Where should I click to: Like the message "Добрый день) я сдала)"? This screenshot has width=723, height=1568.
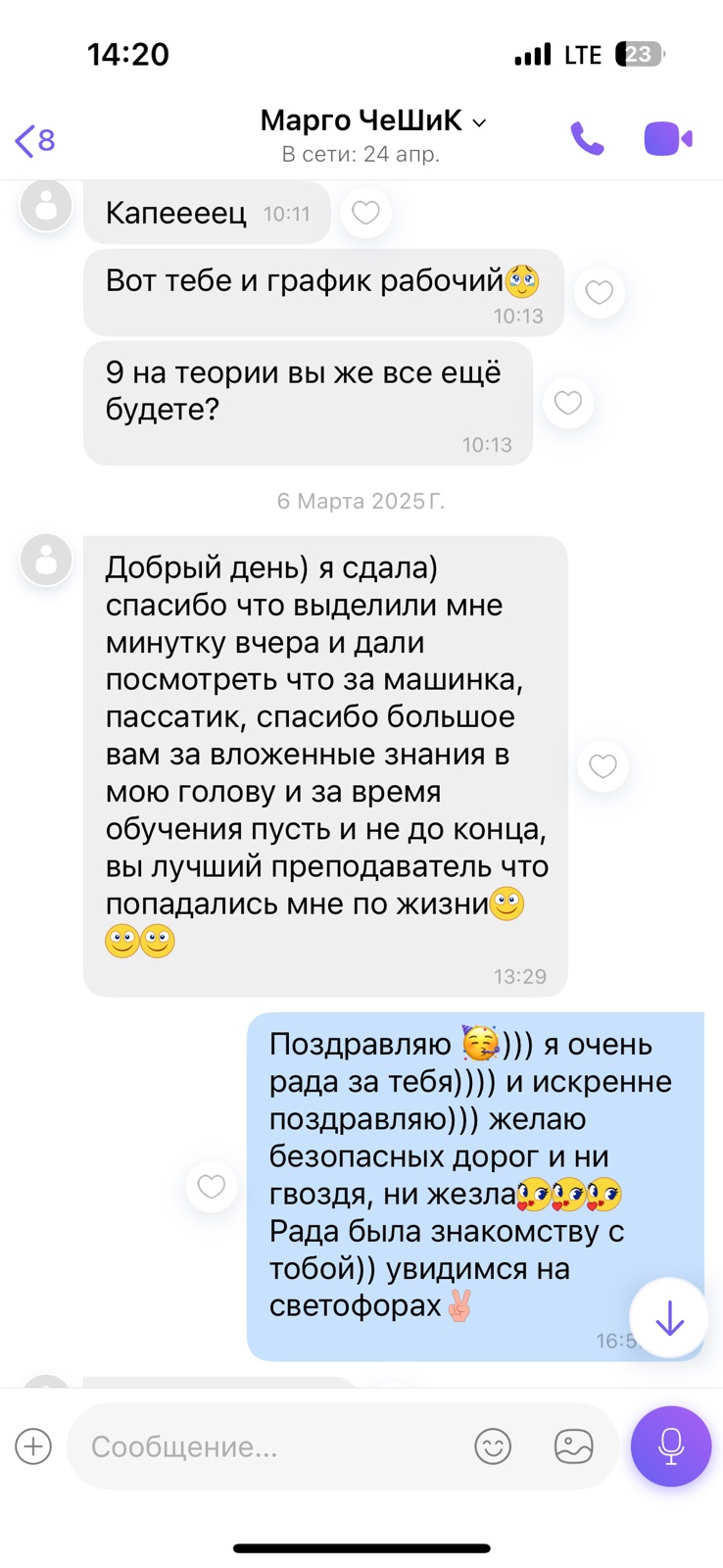point(602,766)
